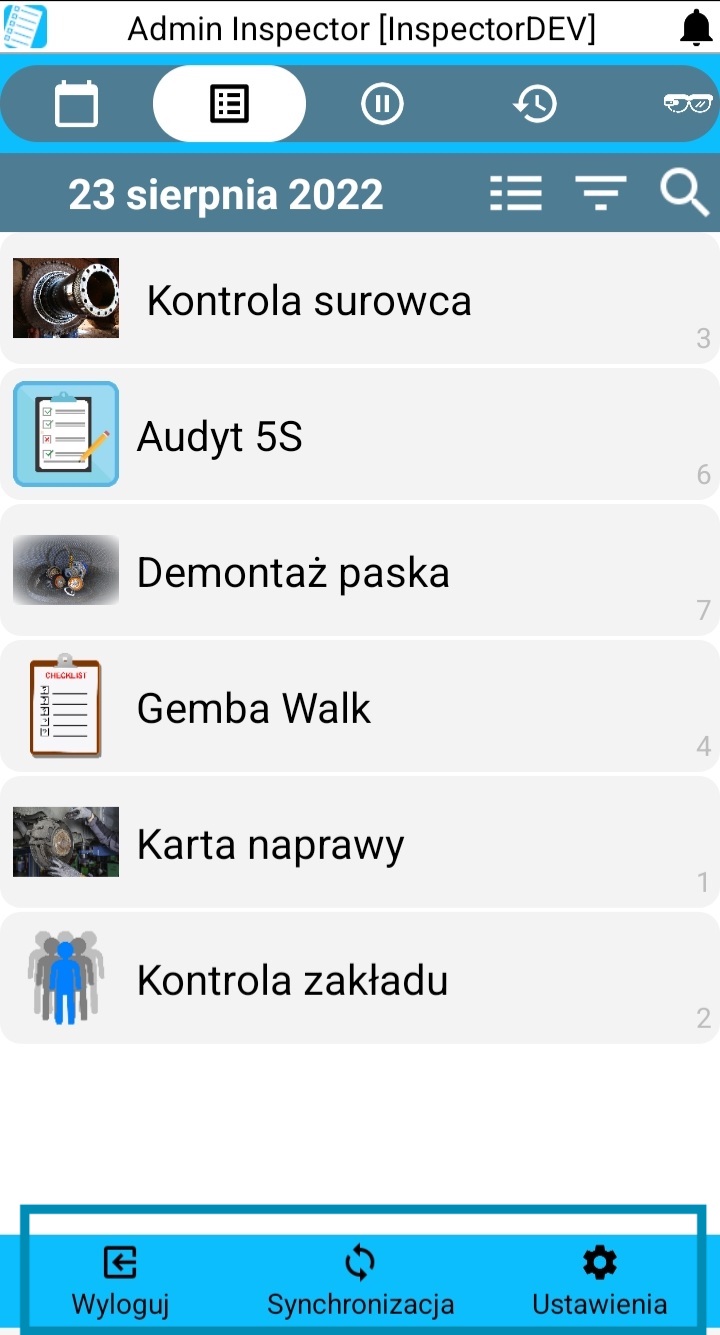Open the paused inspections icon

[x=382, y=103]
